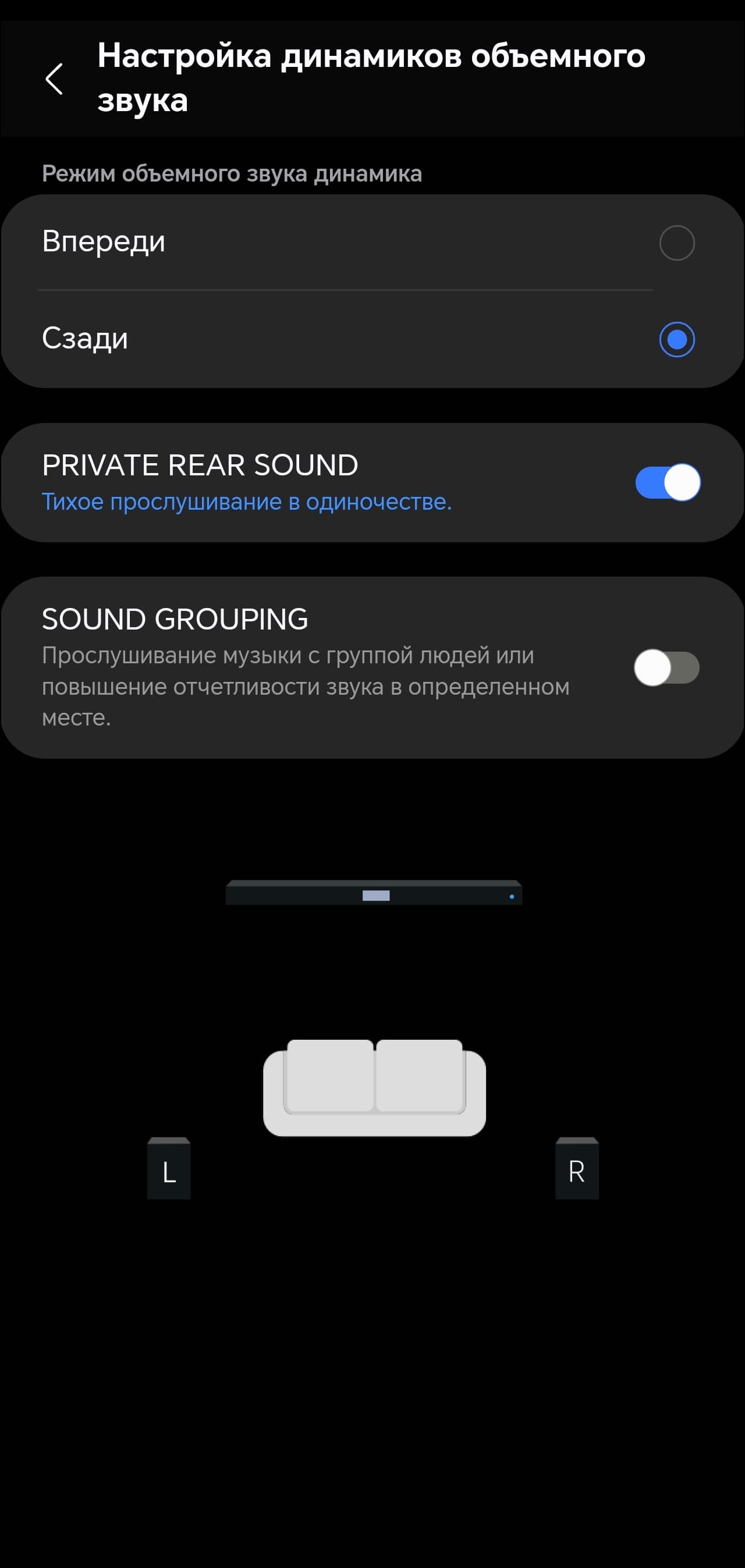Turn off PRIVATE REAR SOUND
The image size is (745, 1568).
[667, 483]
